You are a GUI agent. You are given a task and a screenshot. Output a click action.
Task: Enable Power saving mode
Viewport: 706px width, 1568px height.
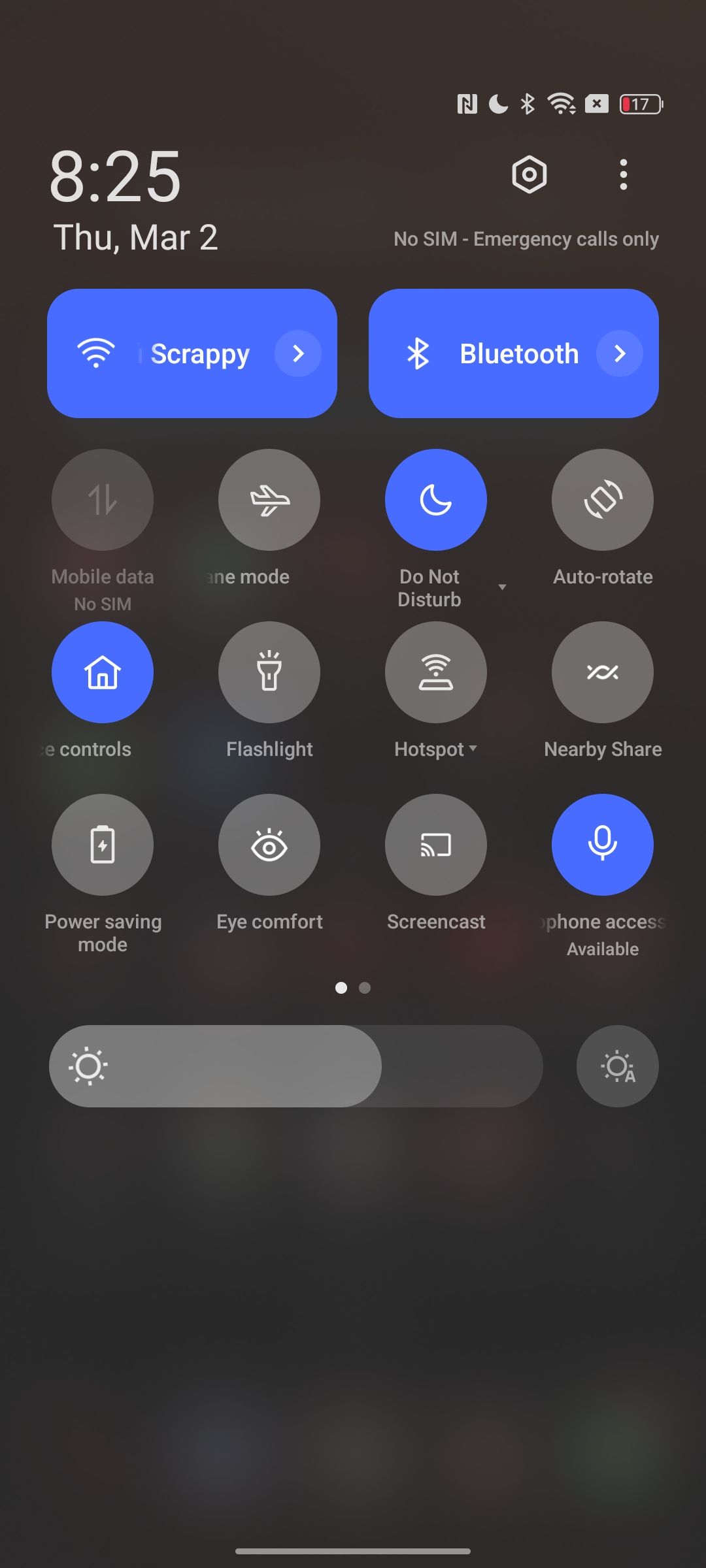(x=103, y=845)
